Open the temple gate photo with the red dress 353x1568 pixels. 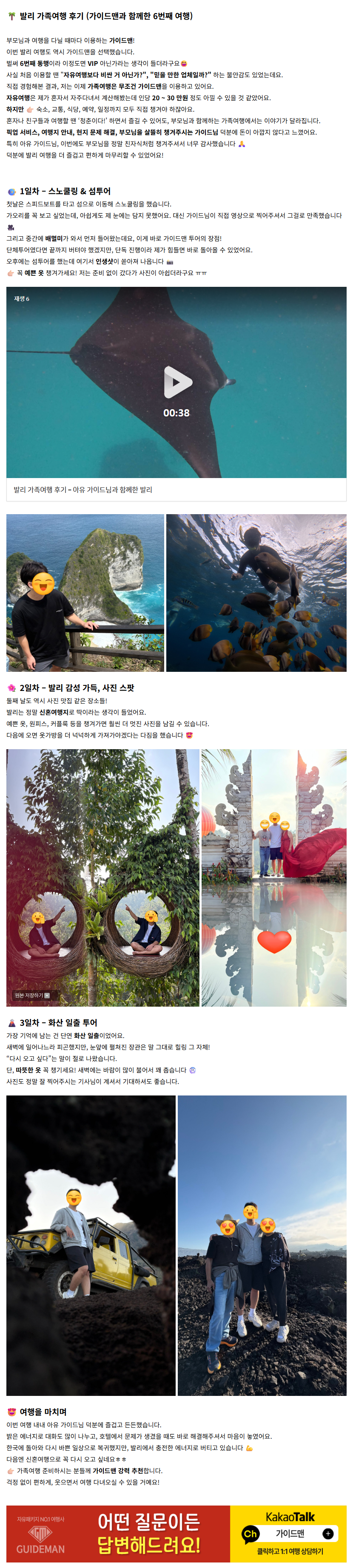pyautogui.click(x=274, y=878)
